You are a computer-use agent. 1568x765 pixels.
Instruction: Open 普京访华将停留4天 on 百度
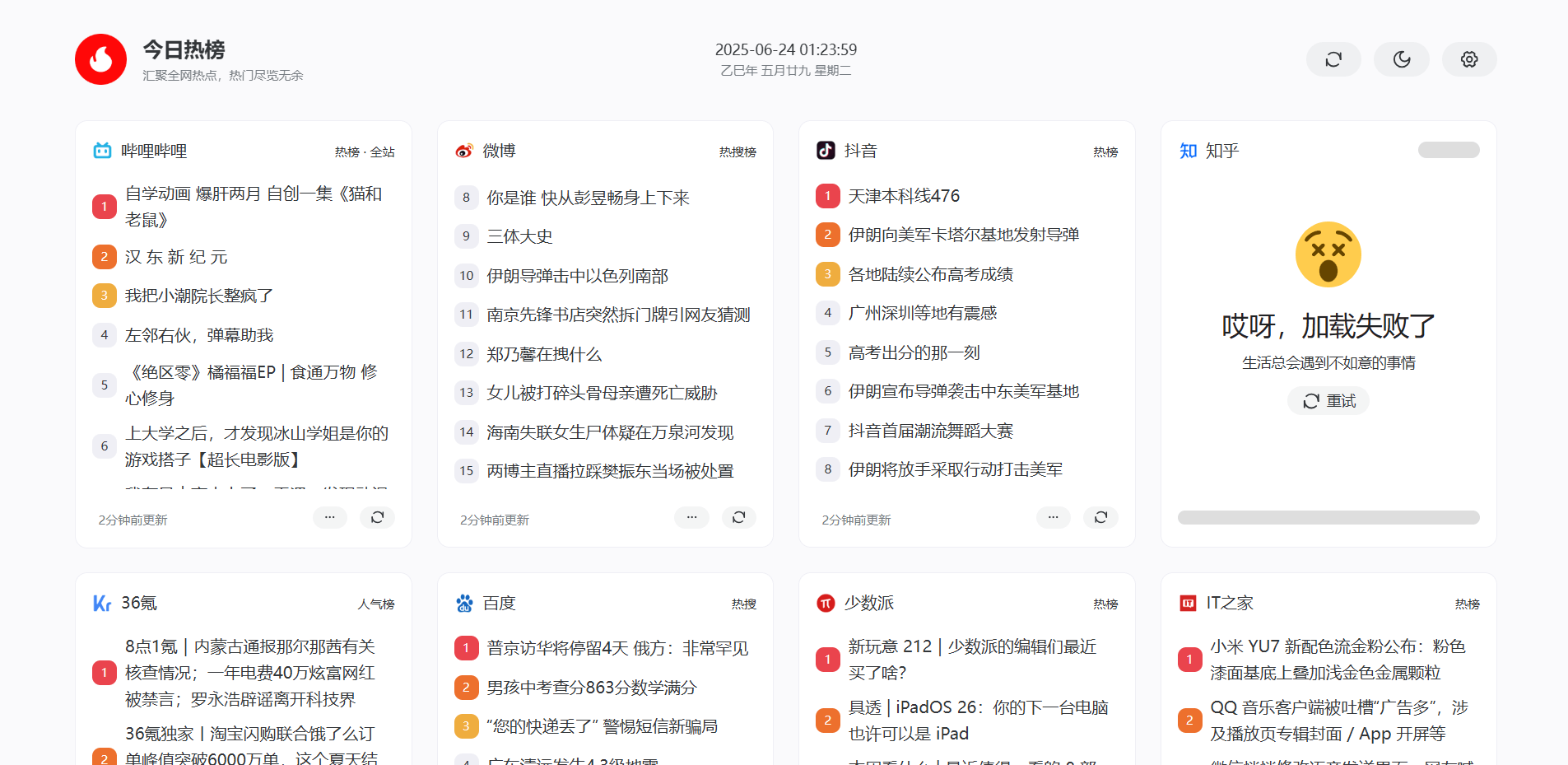coord(617,648)
